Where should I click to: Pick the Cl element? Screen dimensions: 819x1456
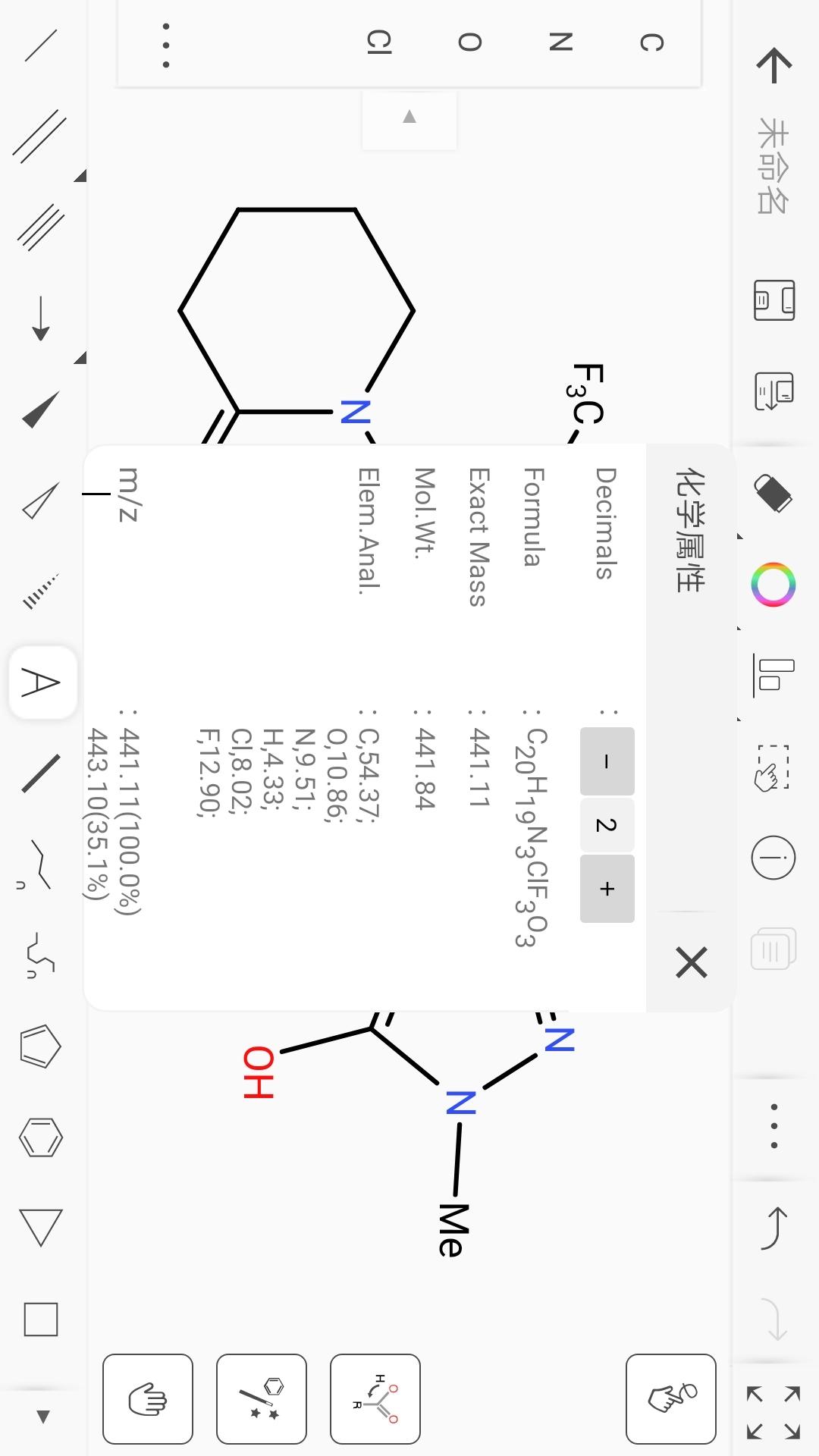click(379, 42)
